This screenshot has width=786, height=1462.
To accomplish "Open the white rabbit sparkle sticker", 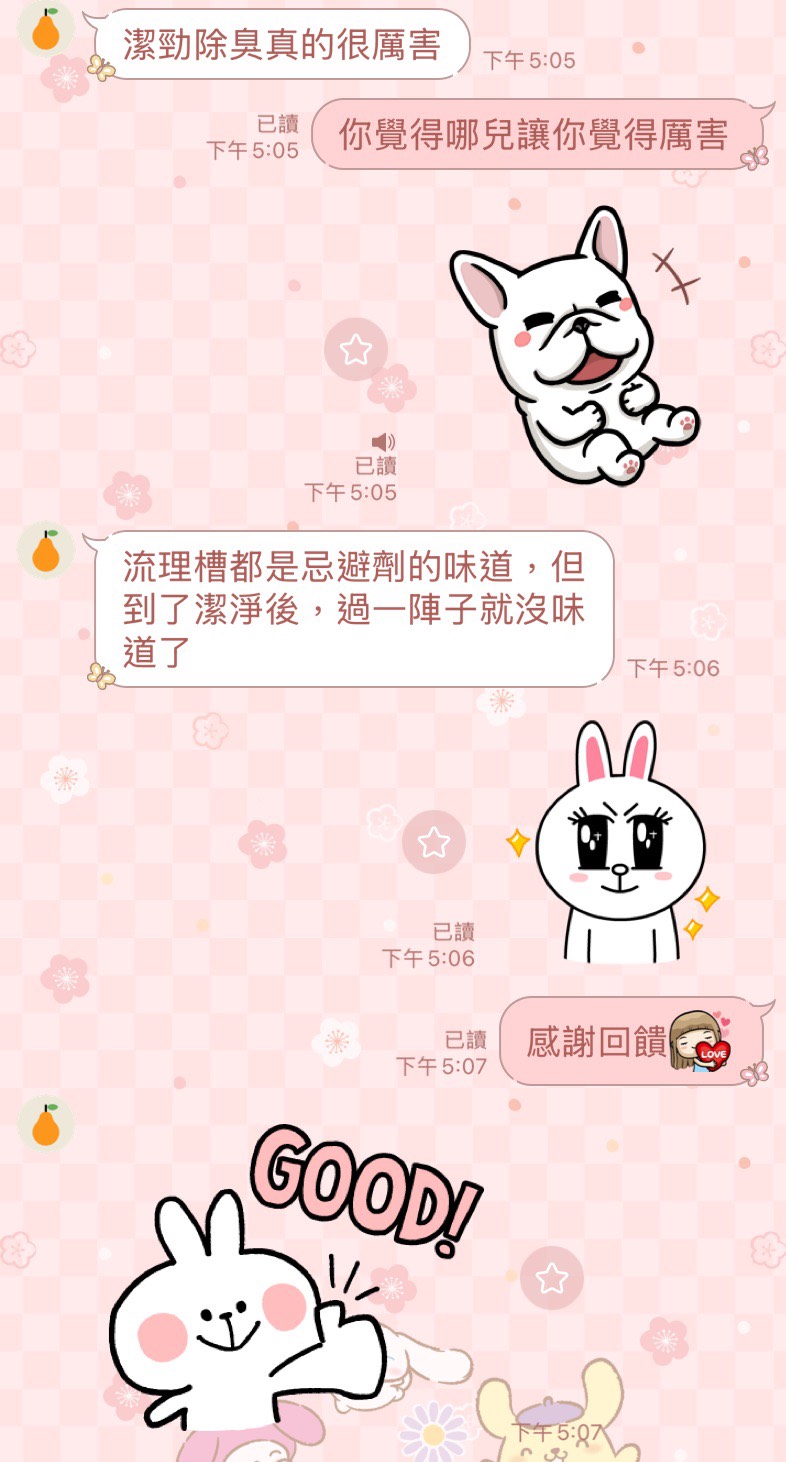I will 618,842.
